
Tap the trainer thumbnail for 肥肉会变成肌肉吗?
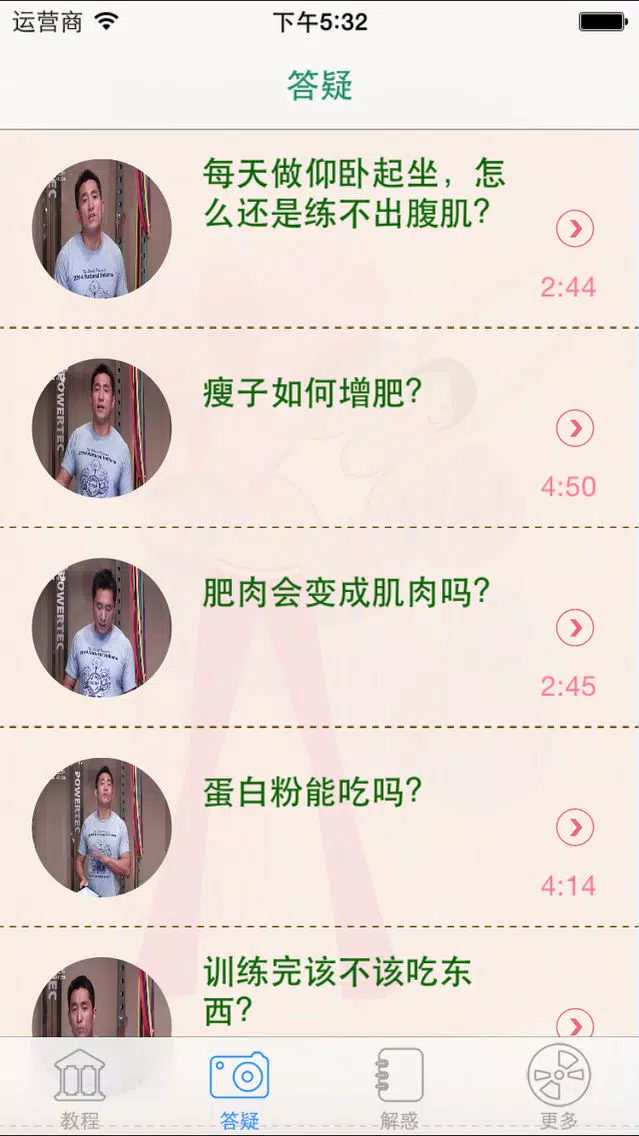point(101,627)
